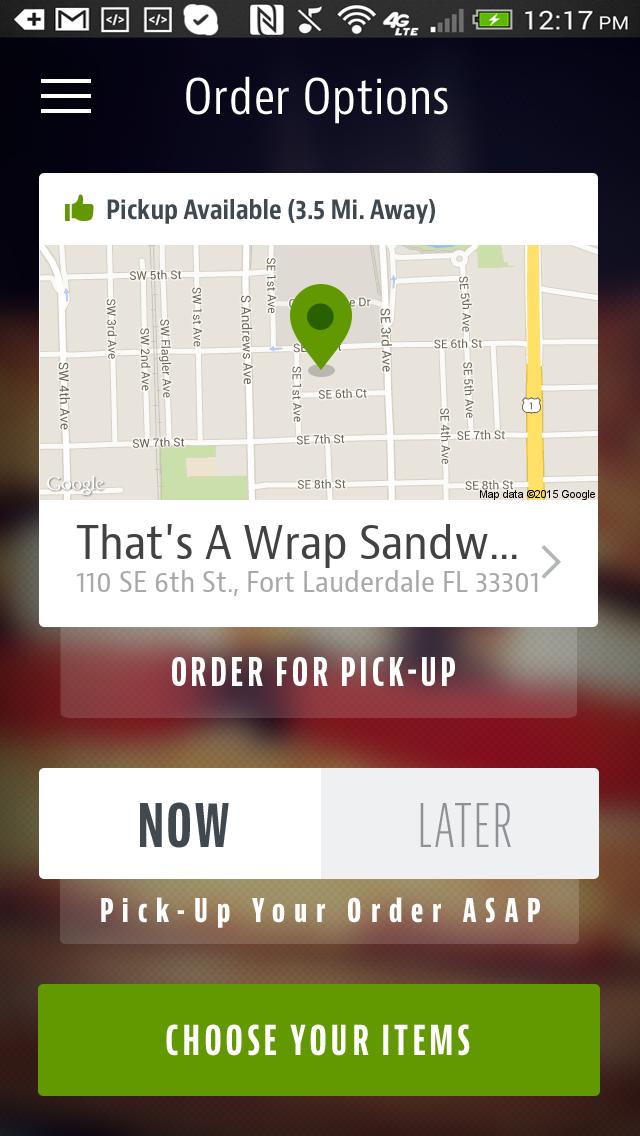The width and height of the screenshot is (640, 1136).
Task: Select the NOW pickup time option
Action: point(181,824)
